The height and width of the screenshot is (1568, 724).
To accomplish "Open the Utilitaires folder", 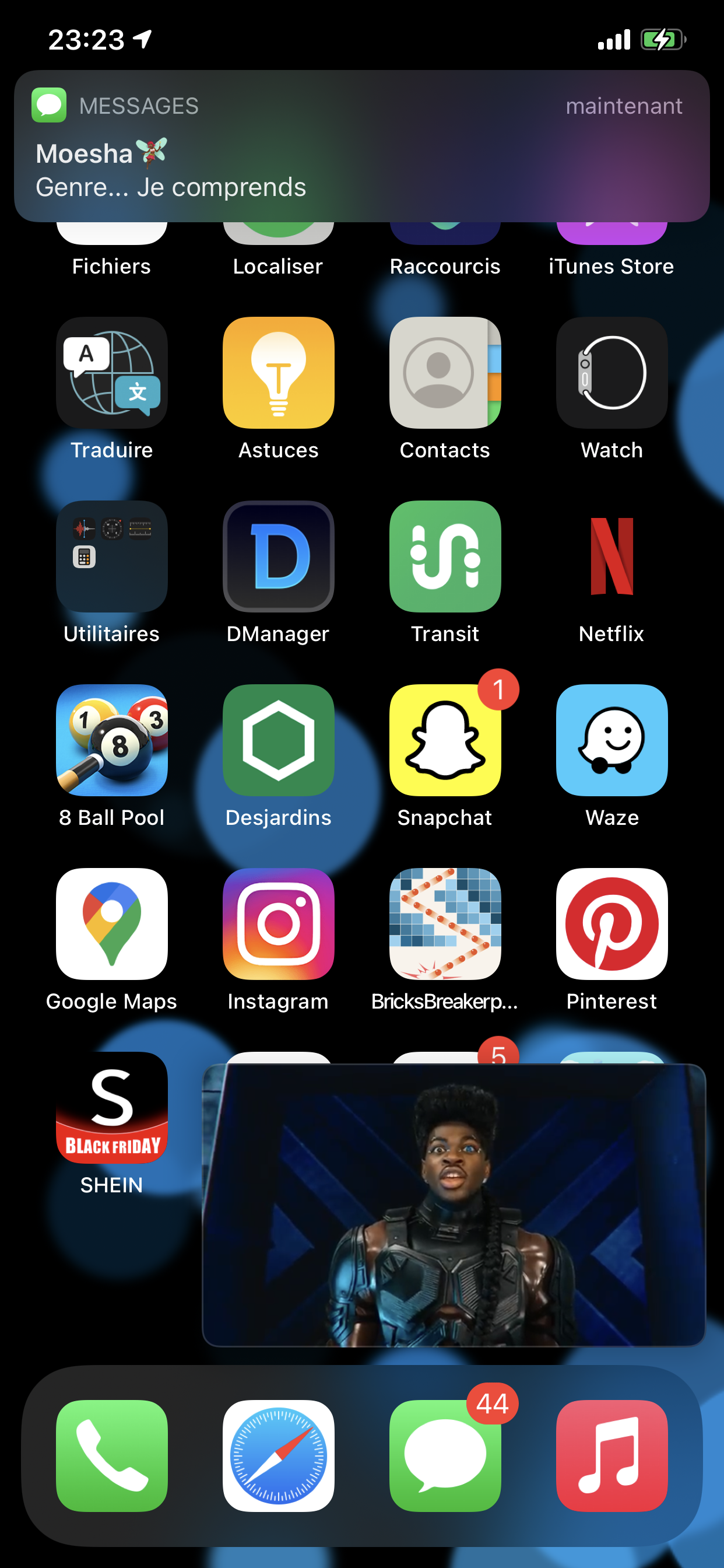I will (111, 556).
